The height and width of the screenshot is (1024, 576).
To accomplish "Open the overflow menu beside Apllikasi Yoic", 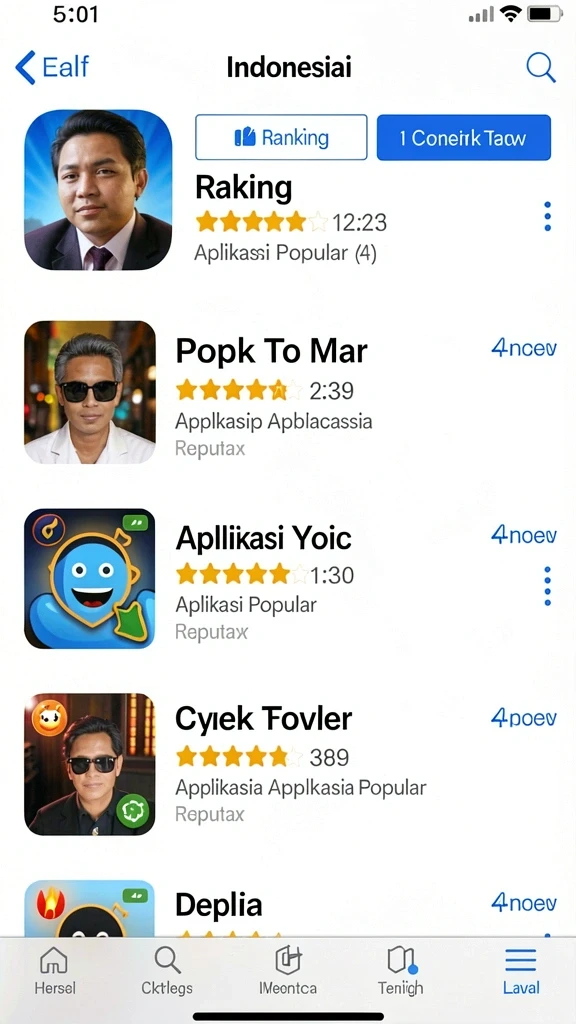I will tap(547, 586).
